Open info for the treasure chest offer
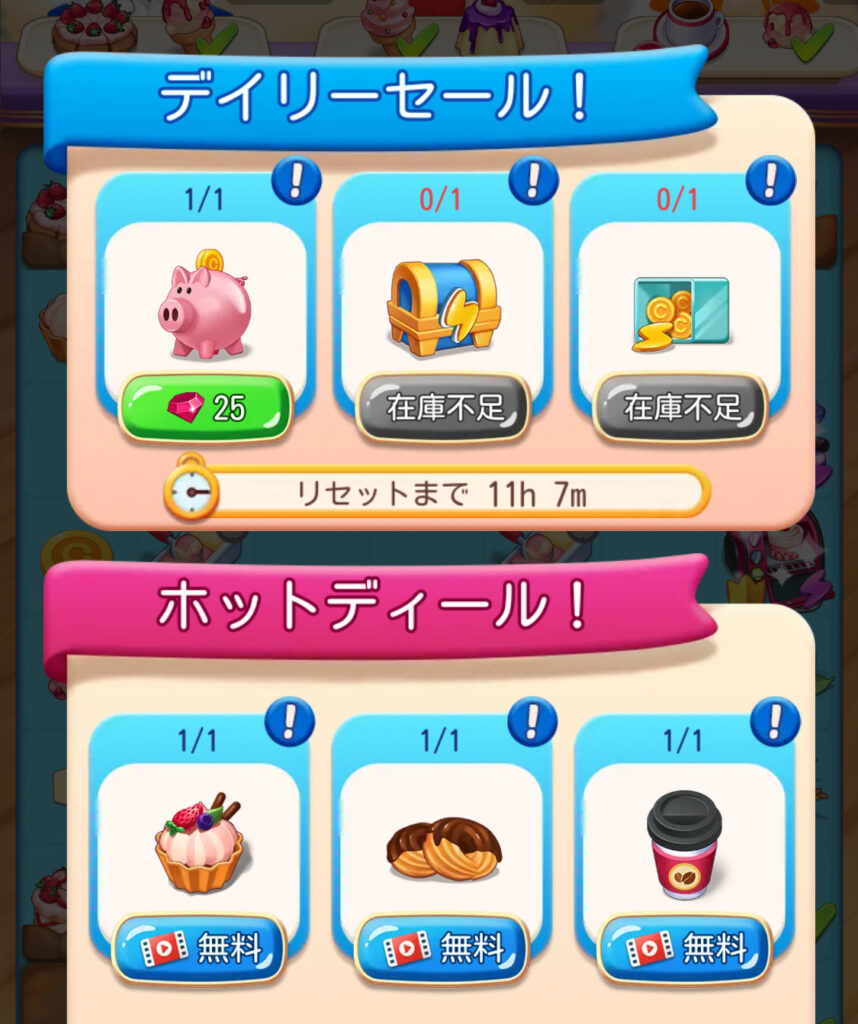This screenshot has width=858, height=1024. pyautogui.click(x=533, y=181)
